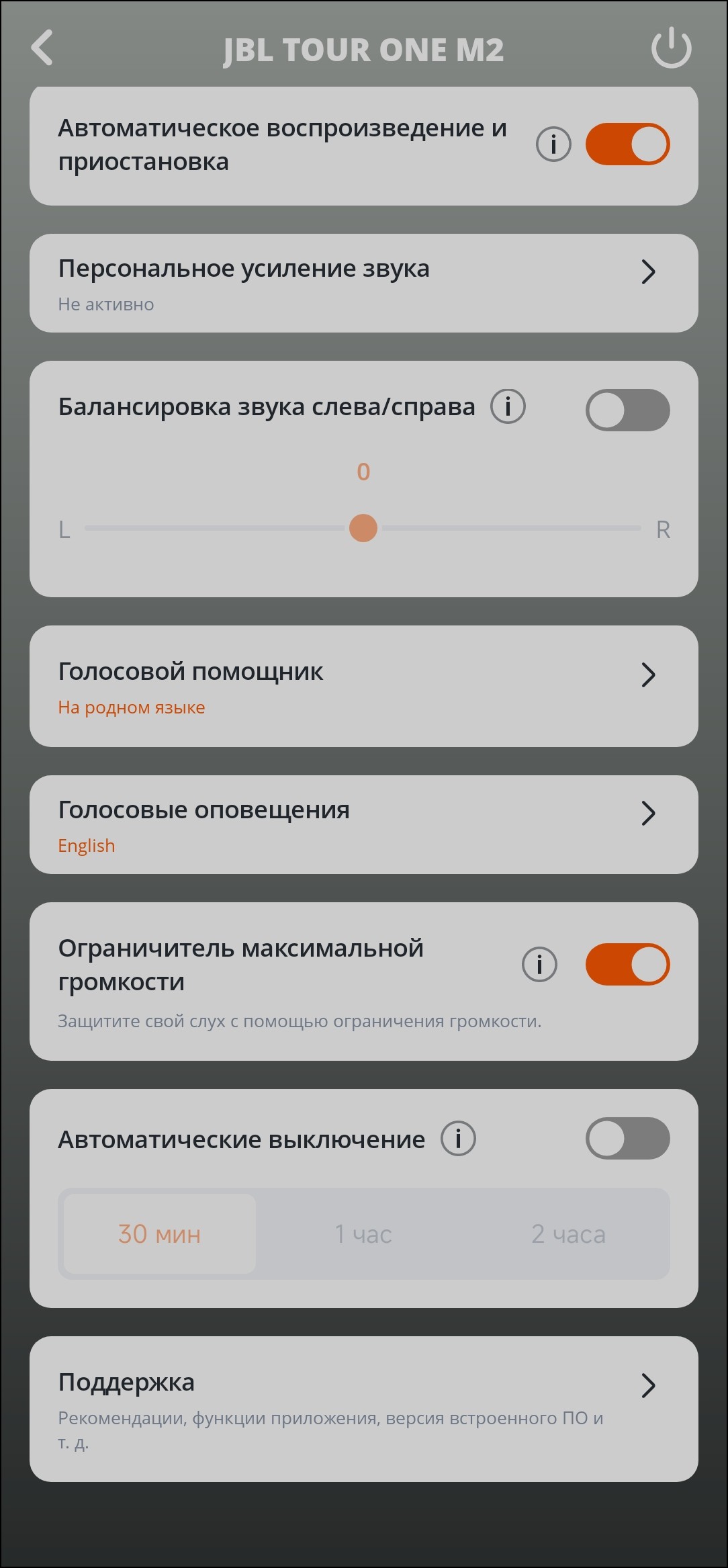Tap the power icon in the header
728x1568 pixels.
[671, 48]
